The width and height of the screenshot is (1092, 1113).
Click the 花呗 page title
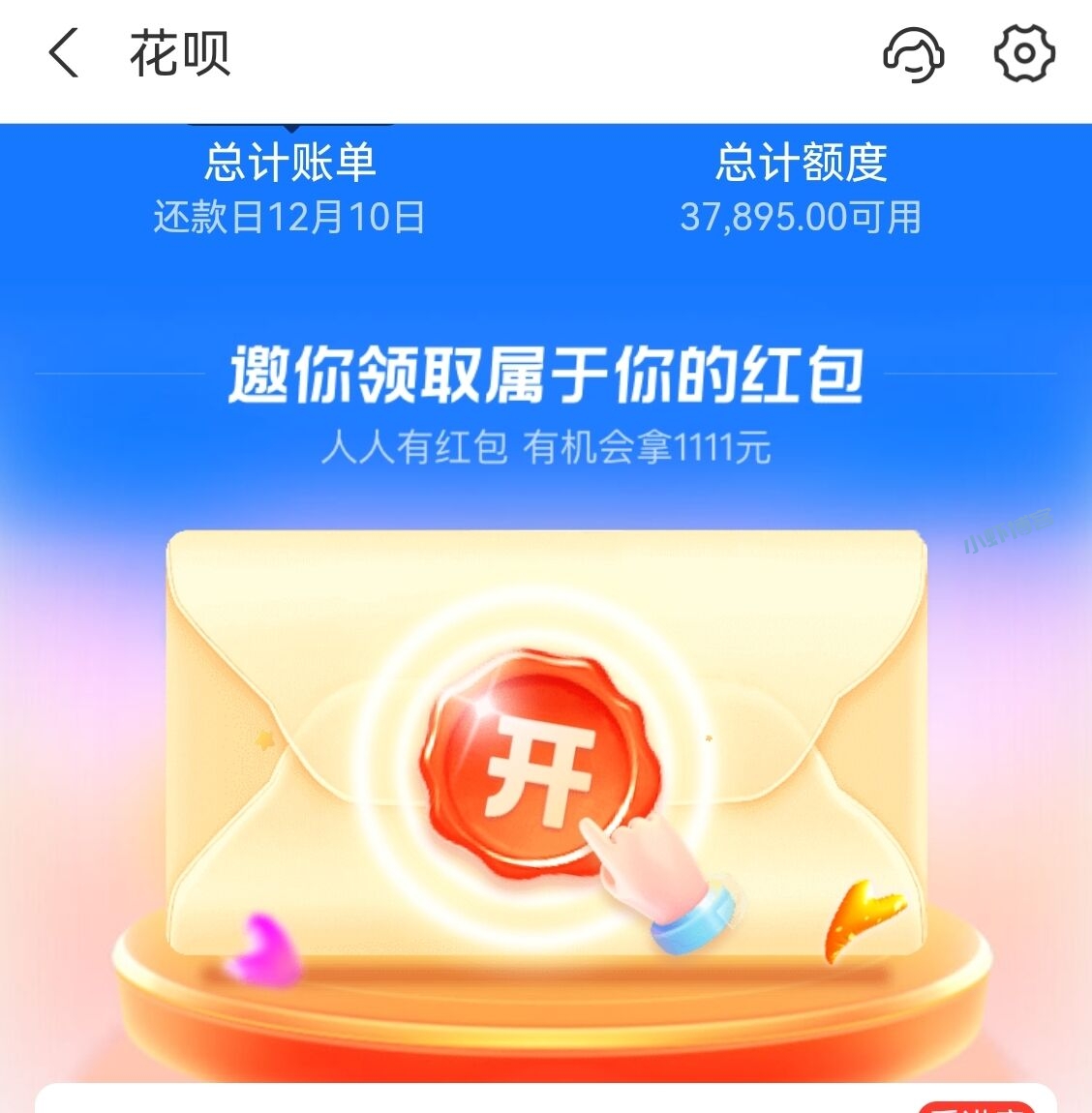click(x=177, y=56)
